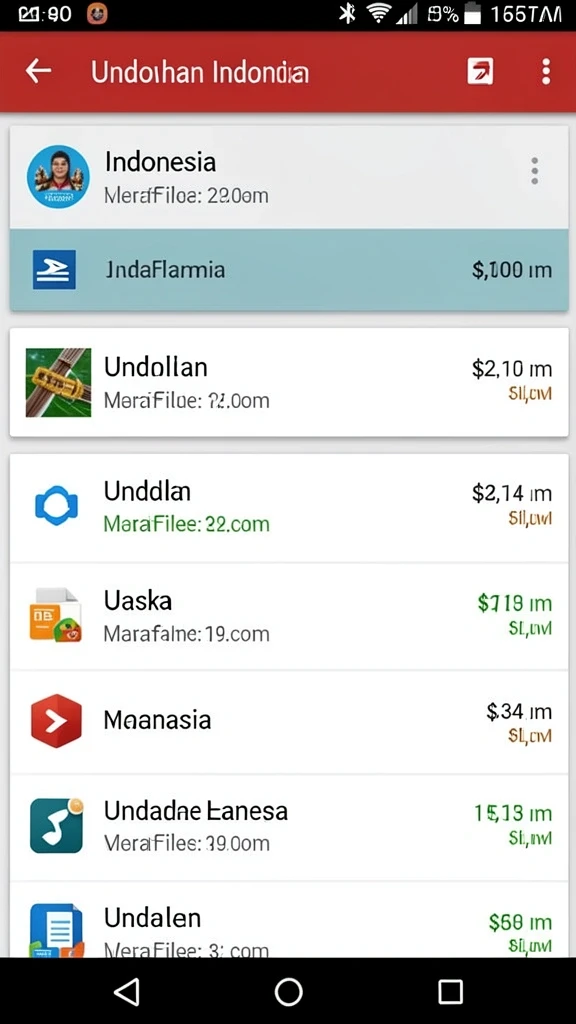Tap the white square icon in app bar

[x=480, y=71]
